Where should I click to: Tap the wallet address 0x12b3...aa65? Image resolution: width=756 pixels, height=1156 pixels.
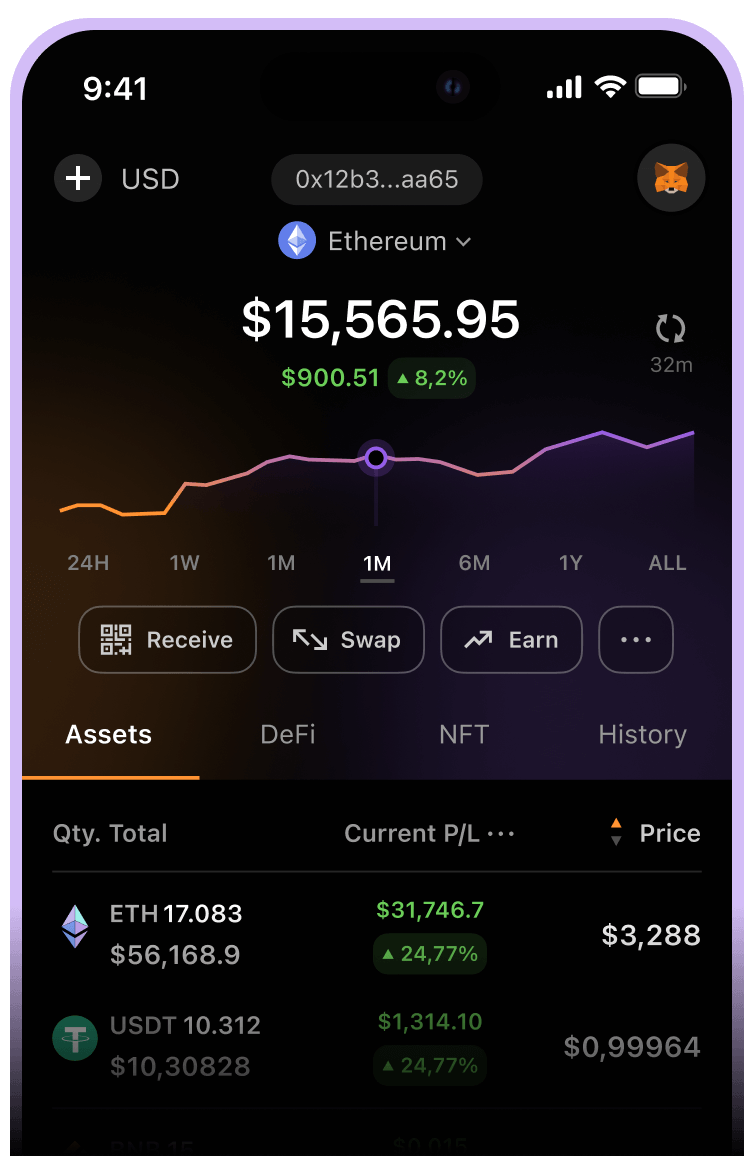[376, 180]
